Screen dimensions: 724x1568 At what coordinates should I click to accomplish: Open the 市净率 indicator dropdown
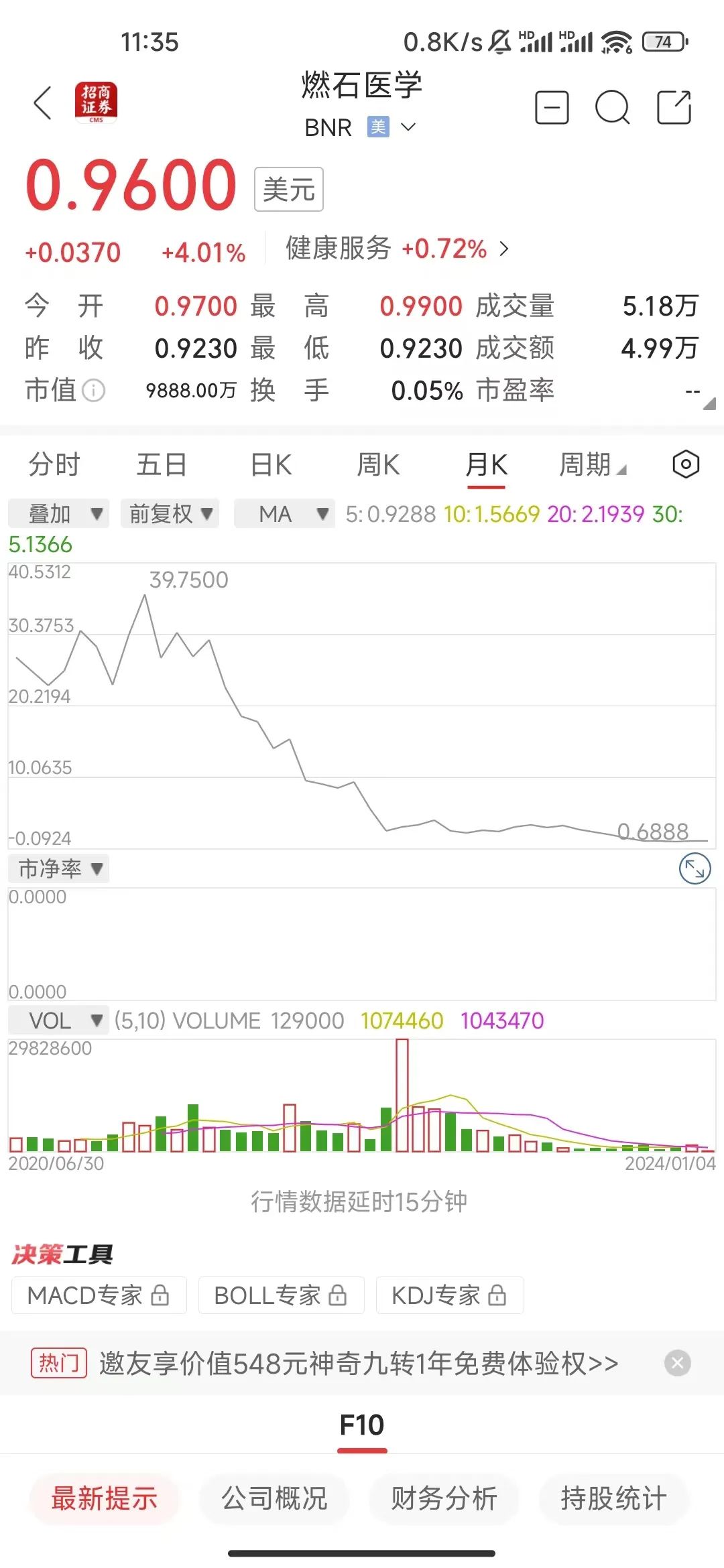click(59, 869)
